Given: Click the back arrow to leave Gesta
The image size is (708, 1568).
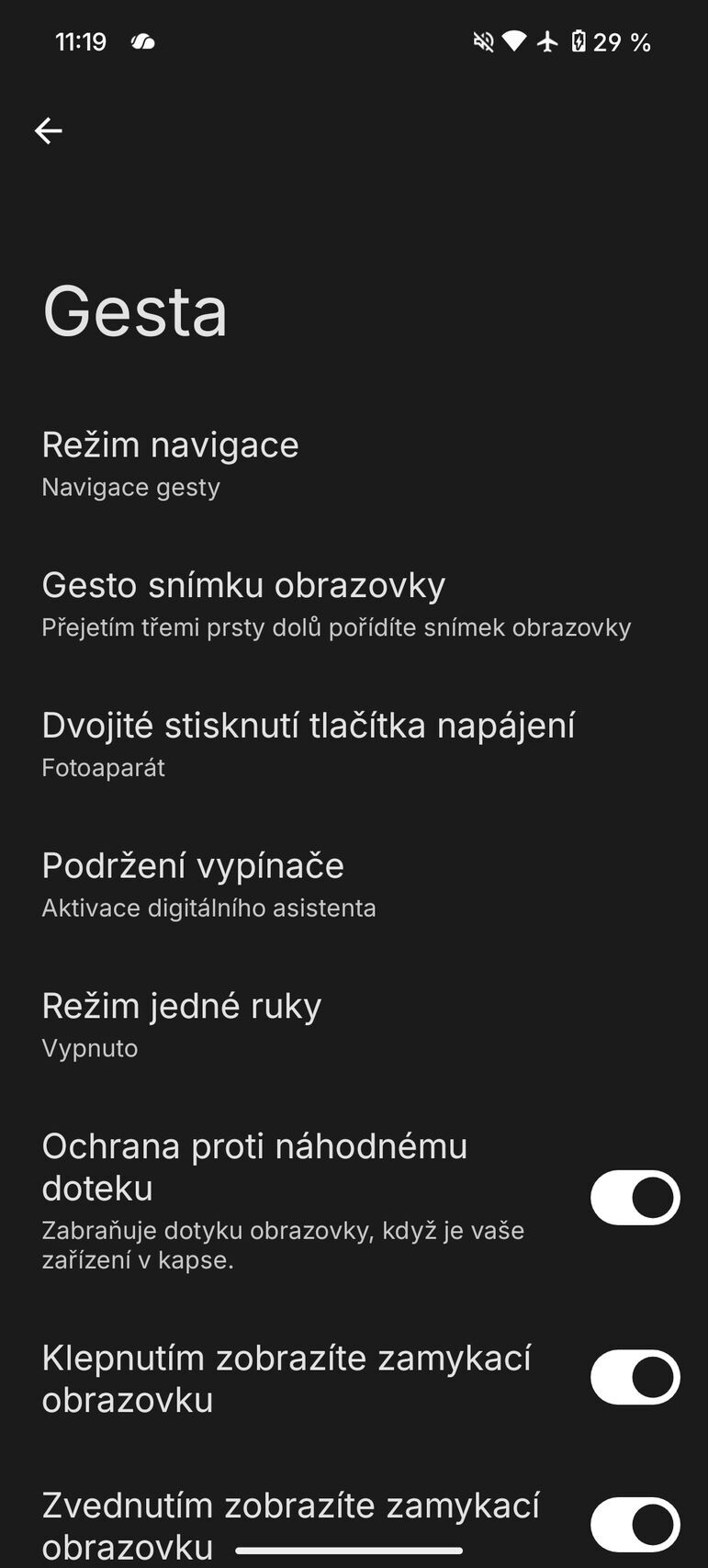Looking at the screenshot, I should tap(49, 130).
